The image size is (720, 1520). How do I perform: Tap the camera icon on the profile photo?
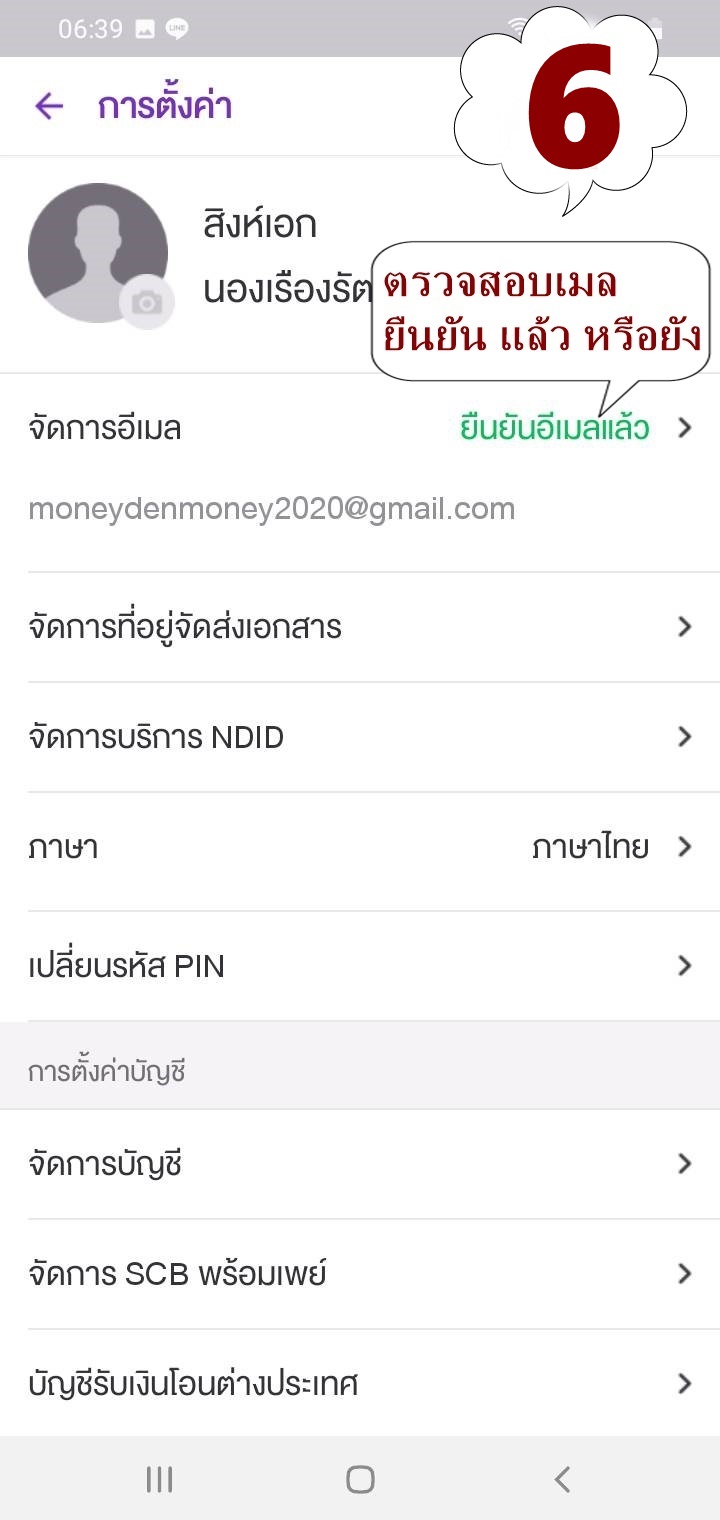pos(147,302)
